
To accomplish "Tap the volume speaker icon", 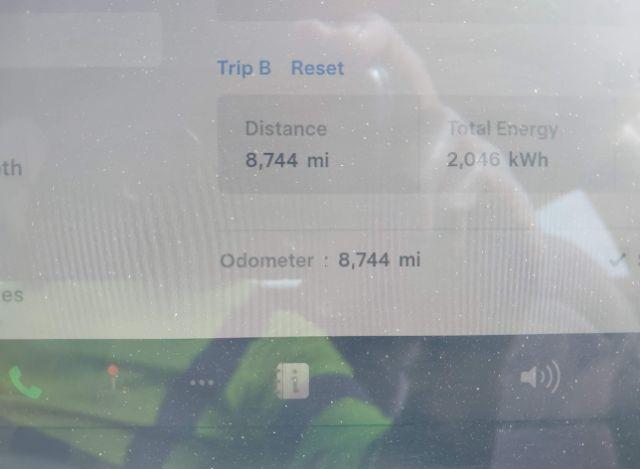I will (539, 377).
